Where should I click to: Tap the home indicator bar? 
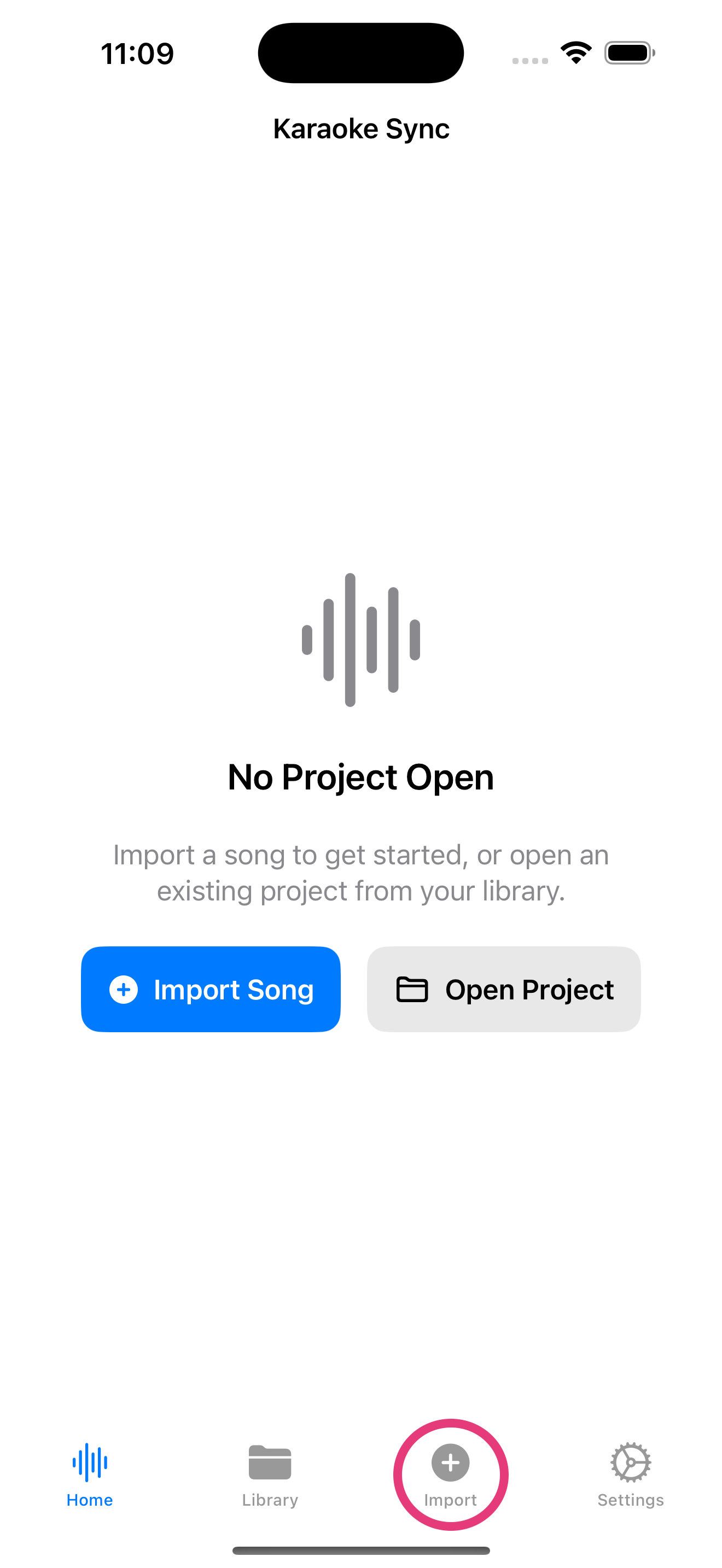click(360, 1550)
